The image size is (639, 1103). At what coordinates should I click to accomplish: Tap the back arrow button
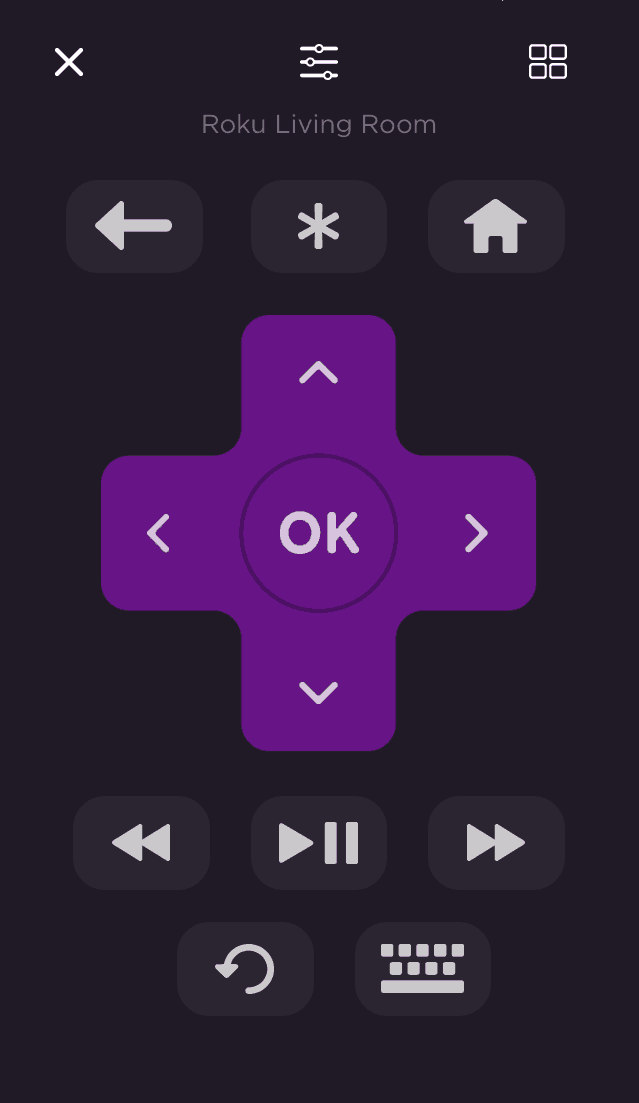tap(134, 226)
